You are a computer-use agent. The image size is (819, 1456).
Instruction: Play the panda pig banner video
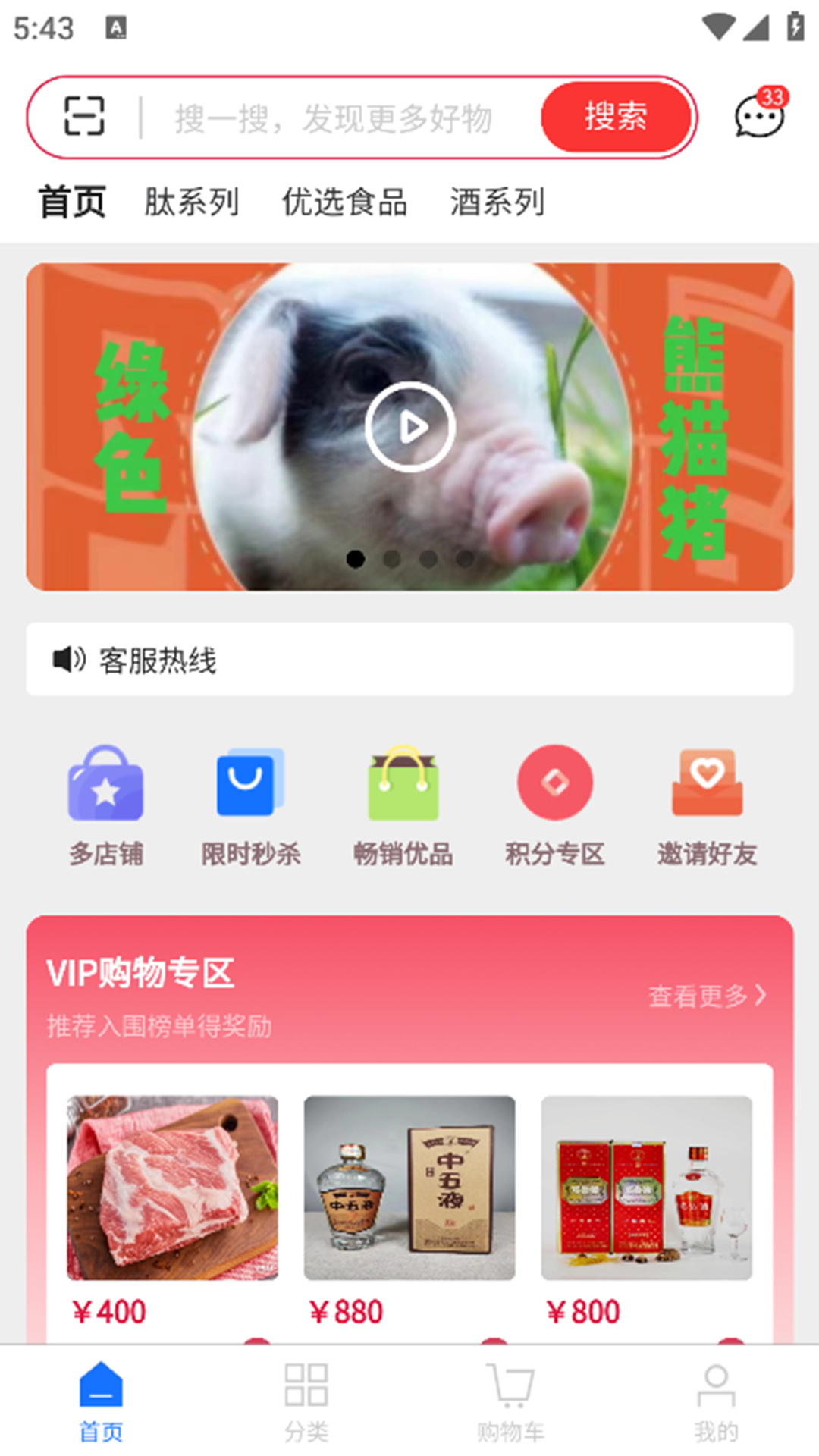[409, 427]
